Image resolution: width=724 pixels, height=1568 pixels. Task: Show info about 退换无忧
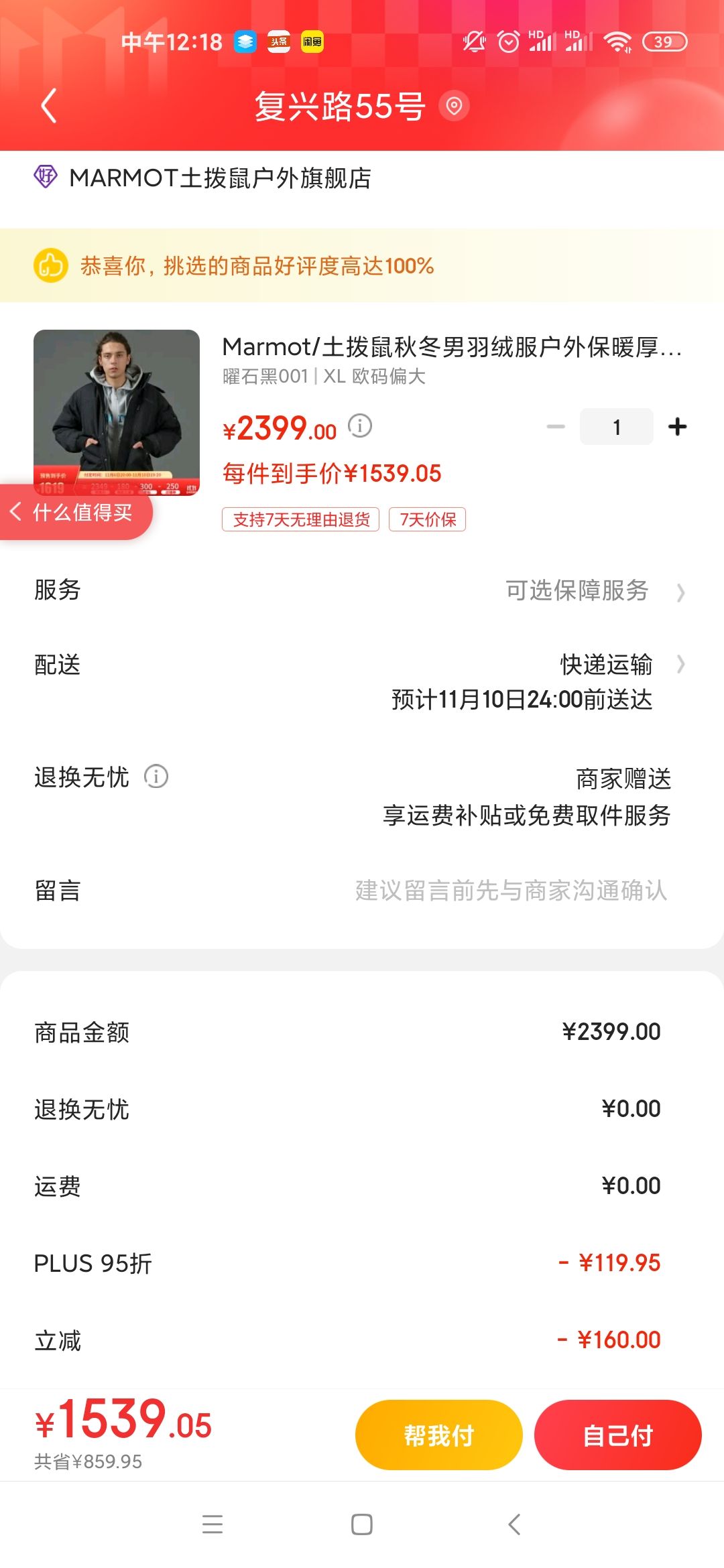pos(156,777)
